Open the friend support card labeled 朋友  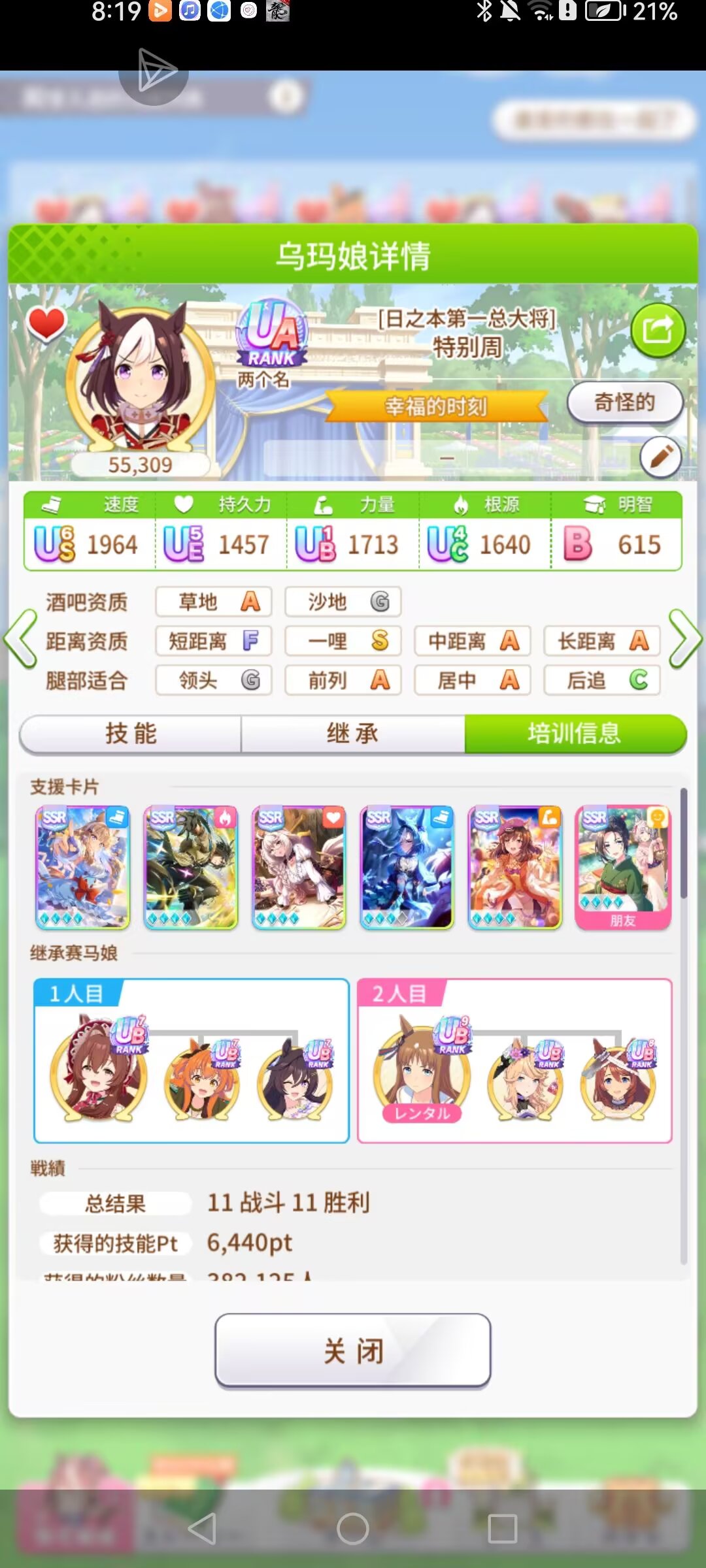(622, 867)
